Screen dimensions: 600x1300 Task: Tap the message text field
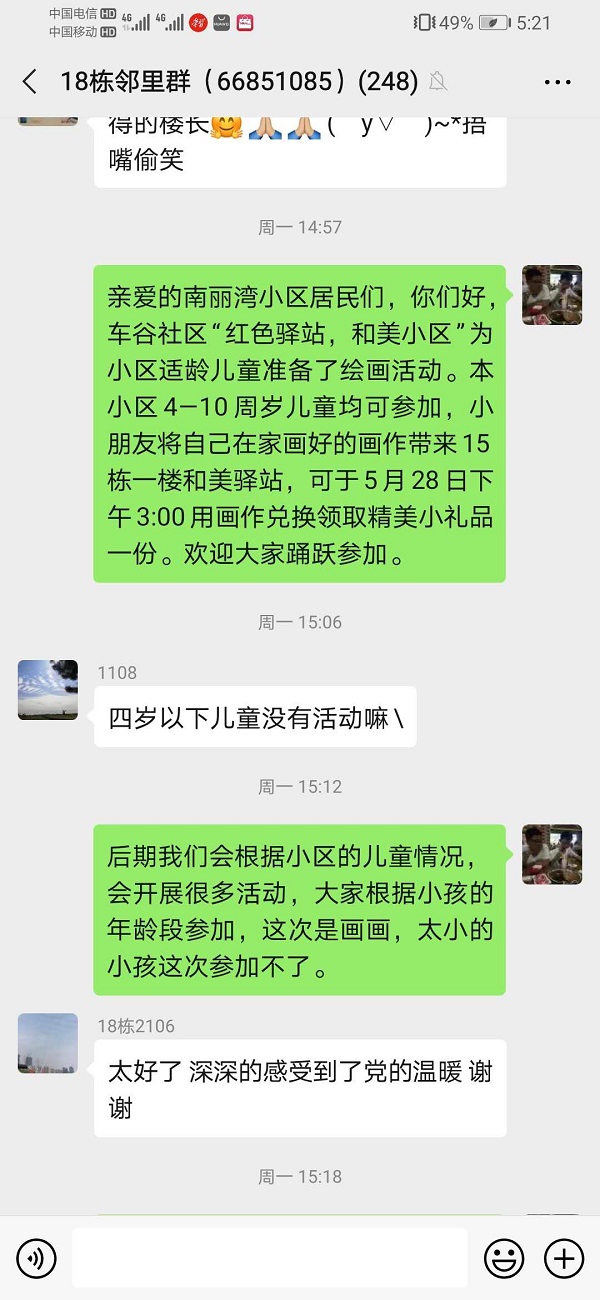tap(270, 1257)
